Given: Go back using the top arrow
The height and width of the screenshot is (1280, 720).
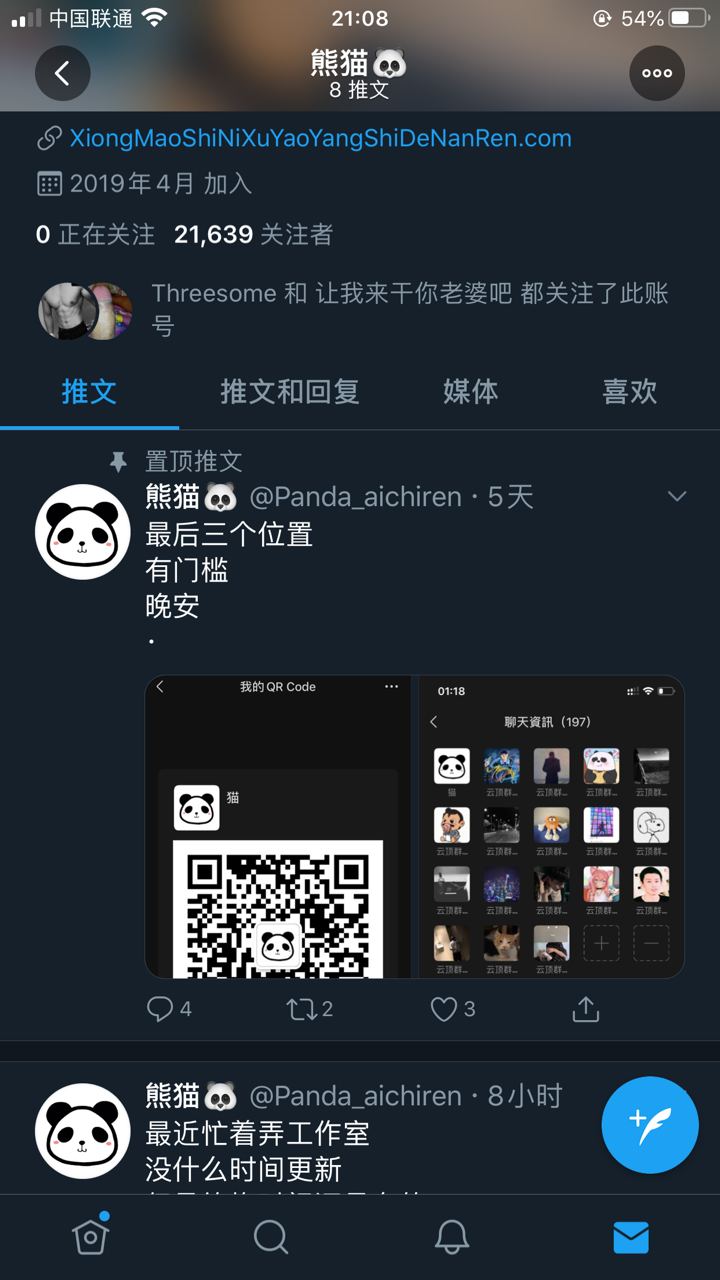Looking at the screenshot, I should (62, 73).
